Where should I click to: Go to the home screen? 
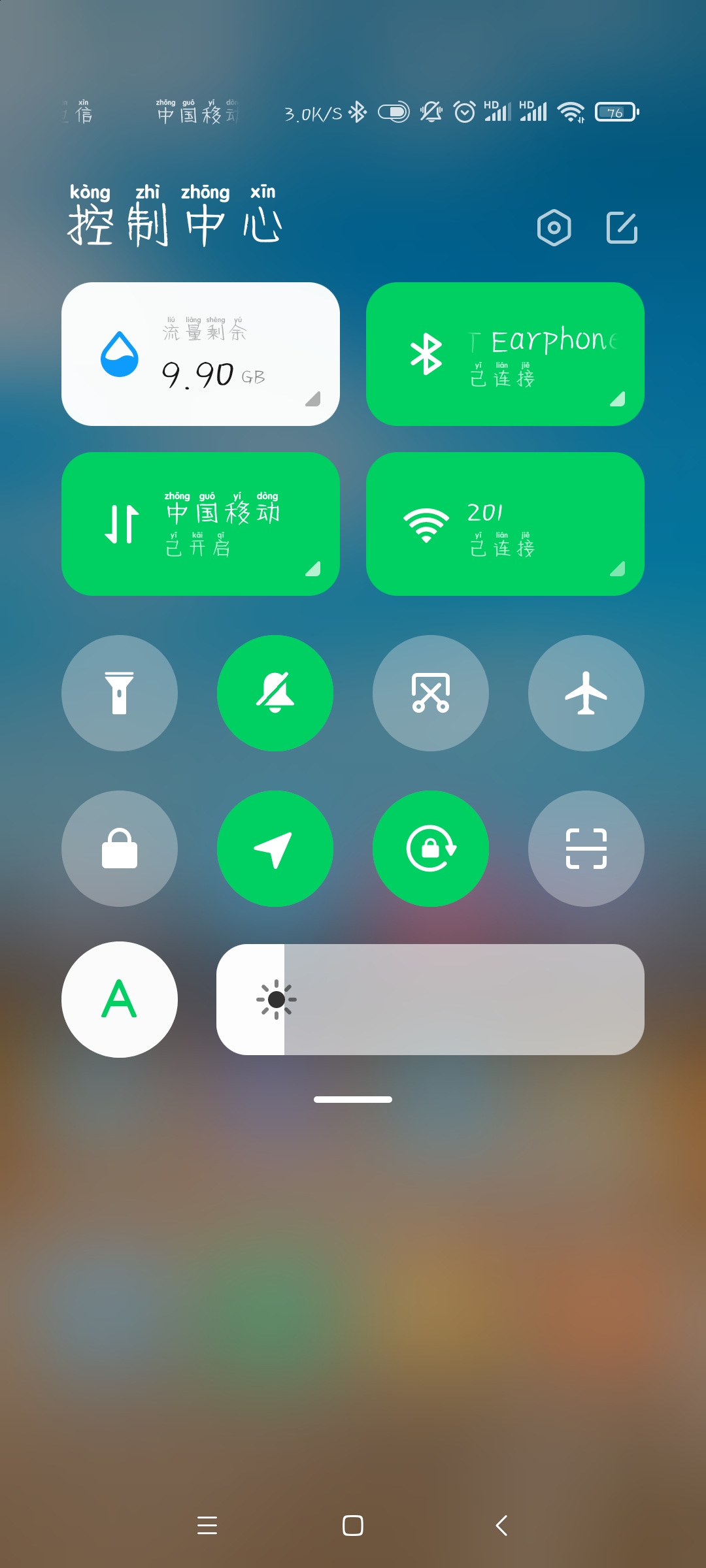[353, 1526]
